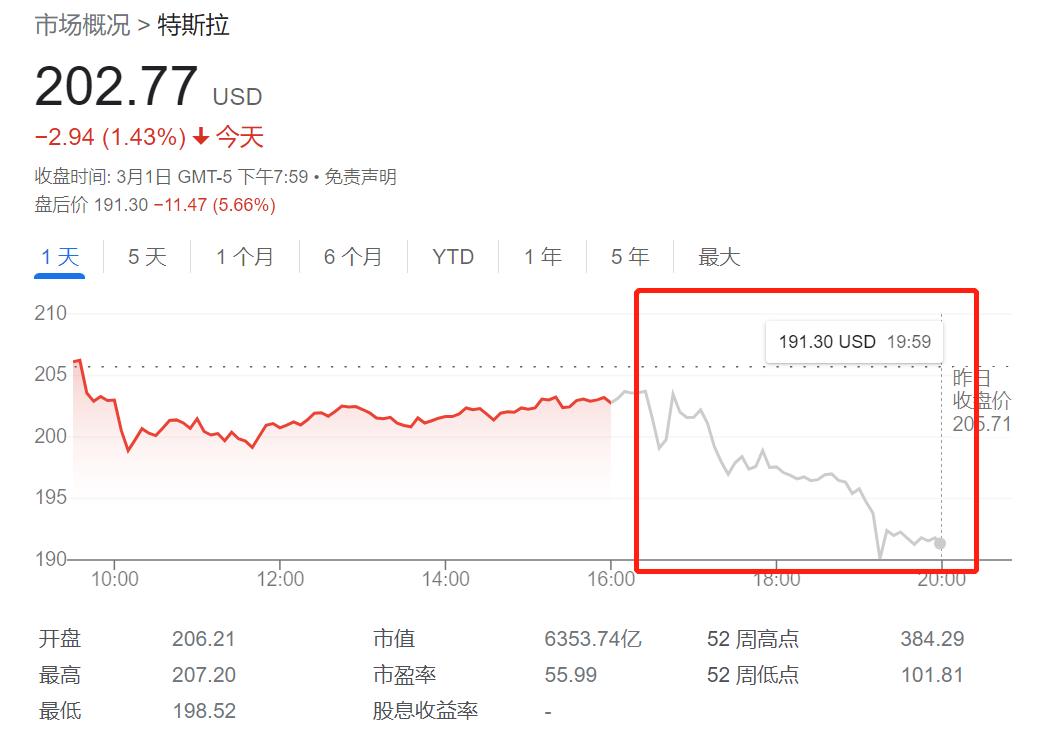Switch to the 5 天 chart range
Image resolution: width=1041 pixels, height=741 pixels.
coord(147,257)
